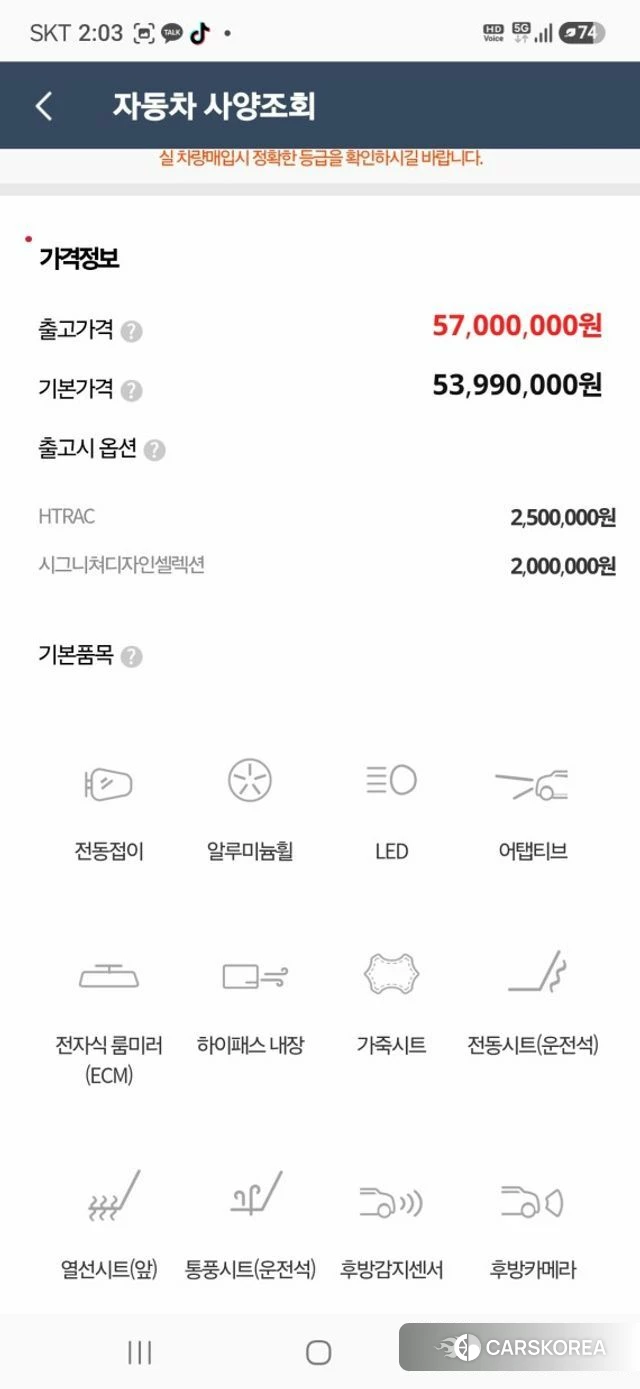Open help icon next to 출고가격
640x1389 pixels.
coord(131,332)
